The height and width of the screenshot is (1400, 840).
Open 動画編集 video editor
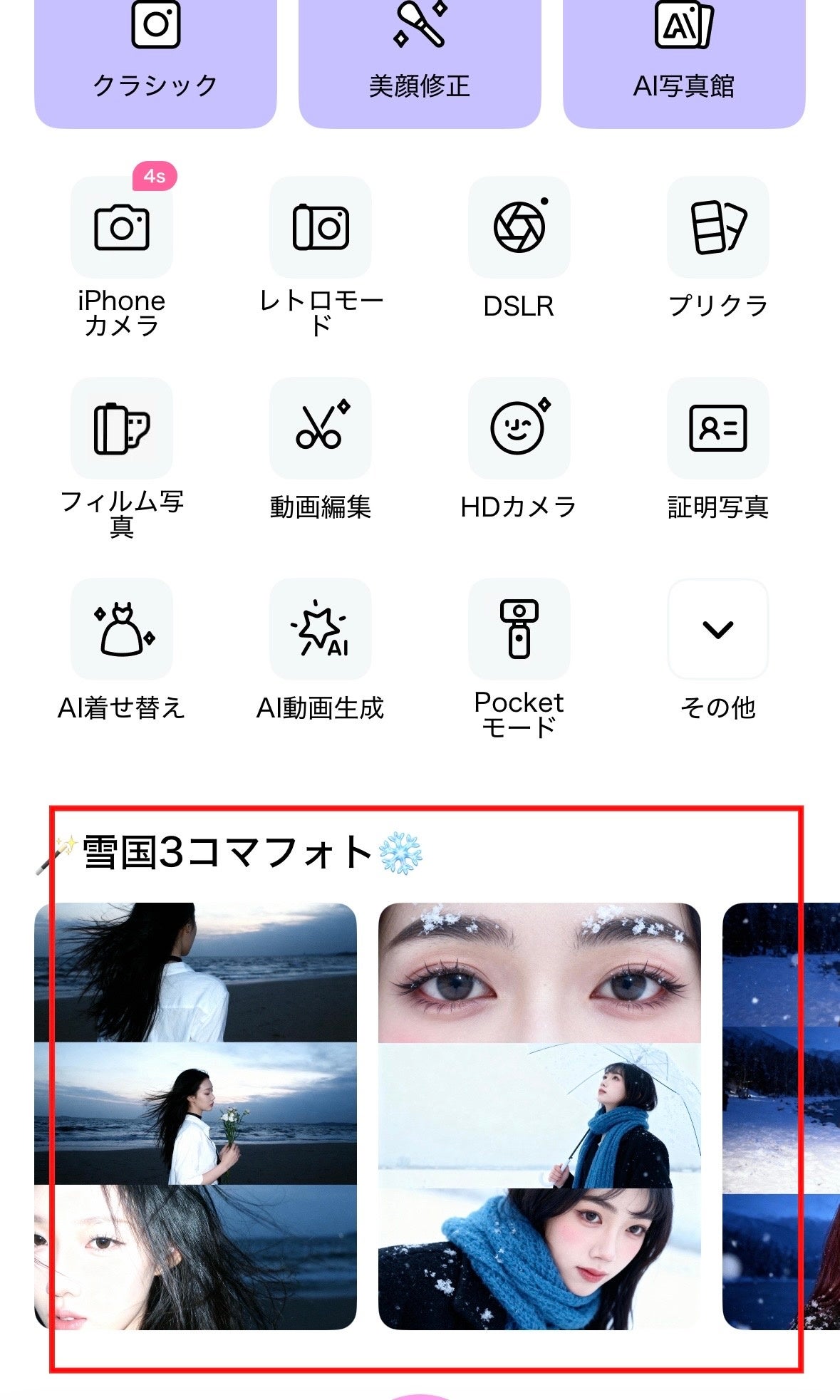321,428
